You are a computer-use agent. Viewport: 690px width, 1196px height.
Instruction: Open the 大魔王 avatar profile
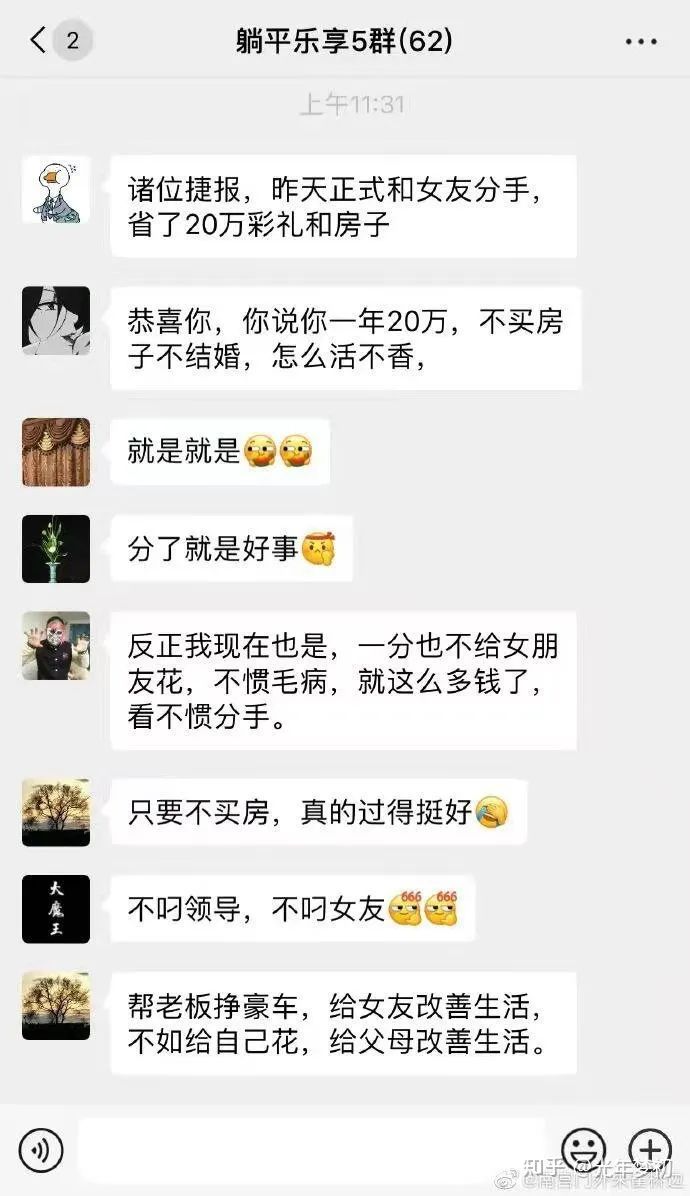click(x=56, y=909)
